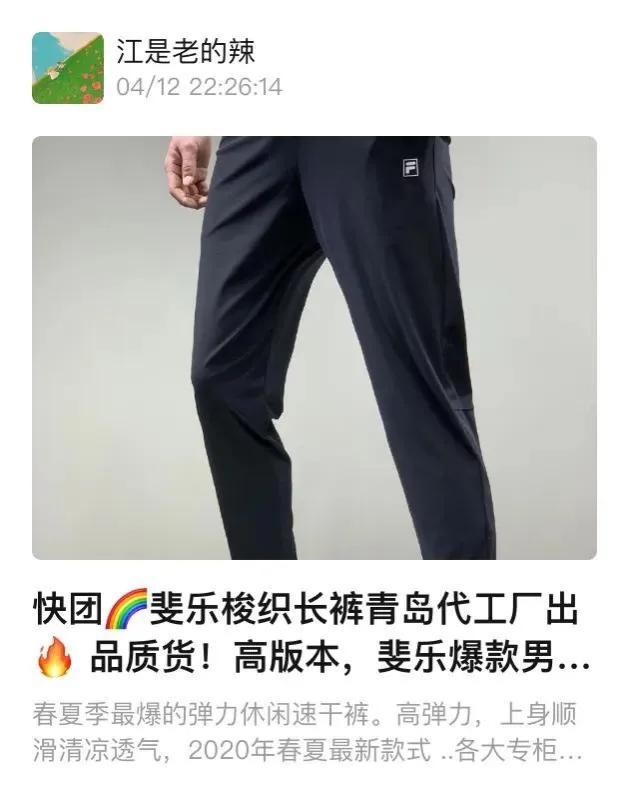Open the black trousers product image

click(x=314, y=347)
